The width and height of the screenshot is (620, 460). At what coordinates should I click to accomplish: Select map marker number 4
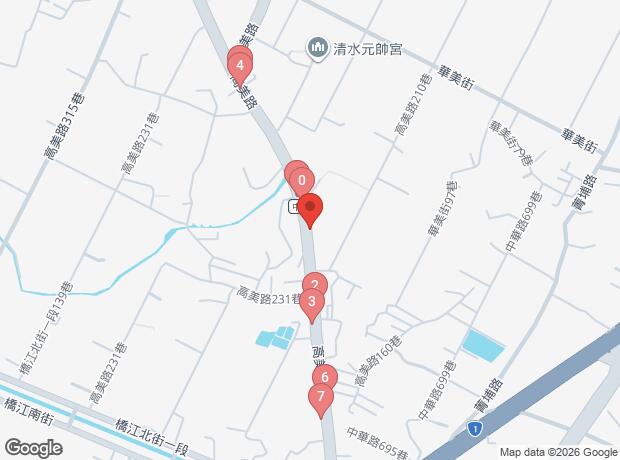240,66
